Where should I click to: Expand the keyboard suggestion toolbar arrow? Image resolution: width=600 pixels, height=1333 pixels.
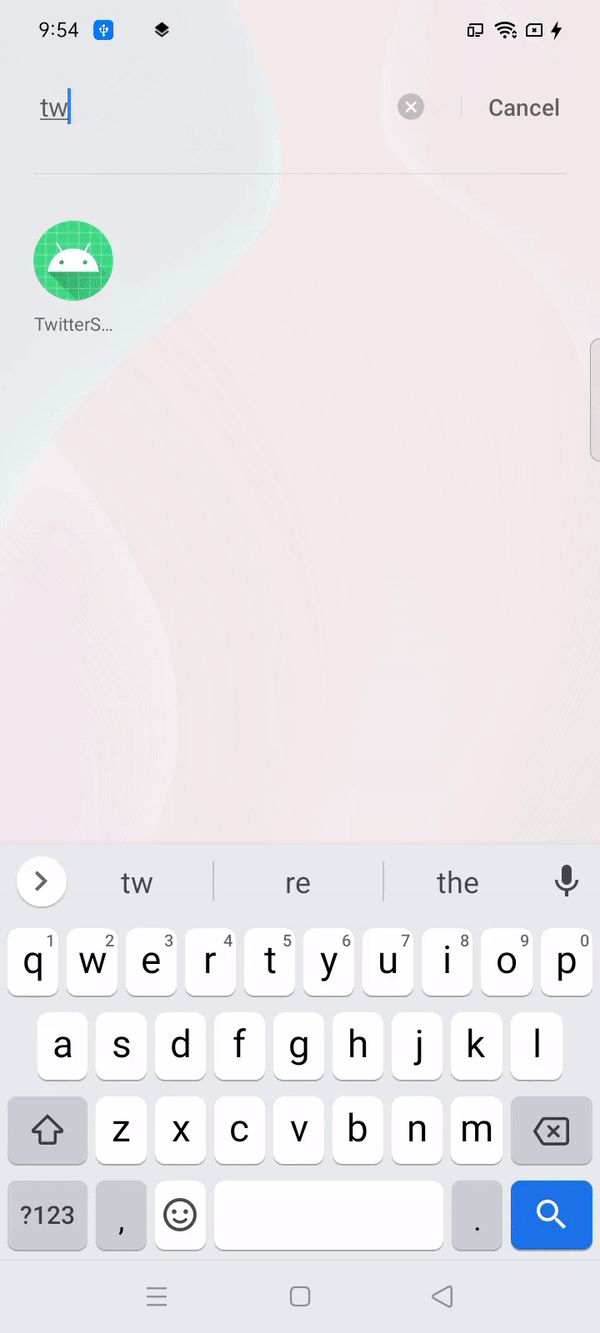[x=42, y=881]
